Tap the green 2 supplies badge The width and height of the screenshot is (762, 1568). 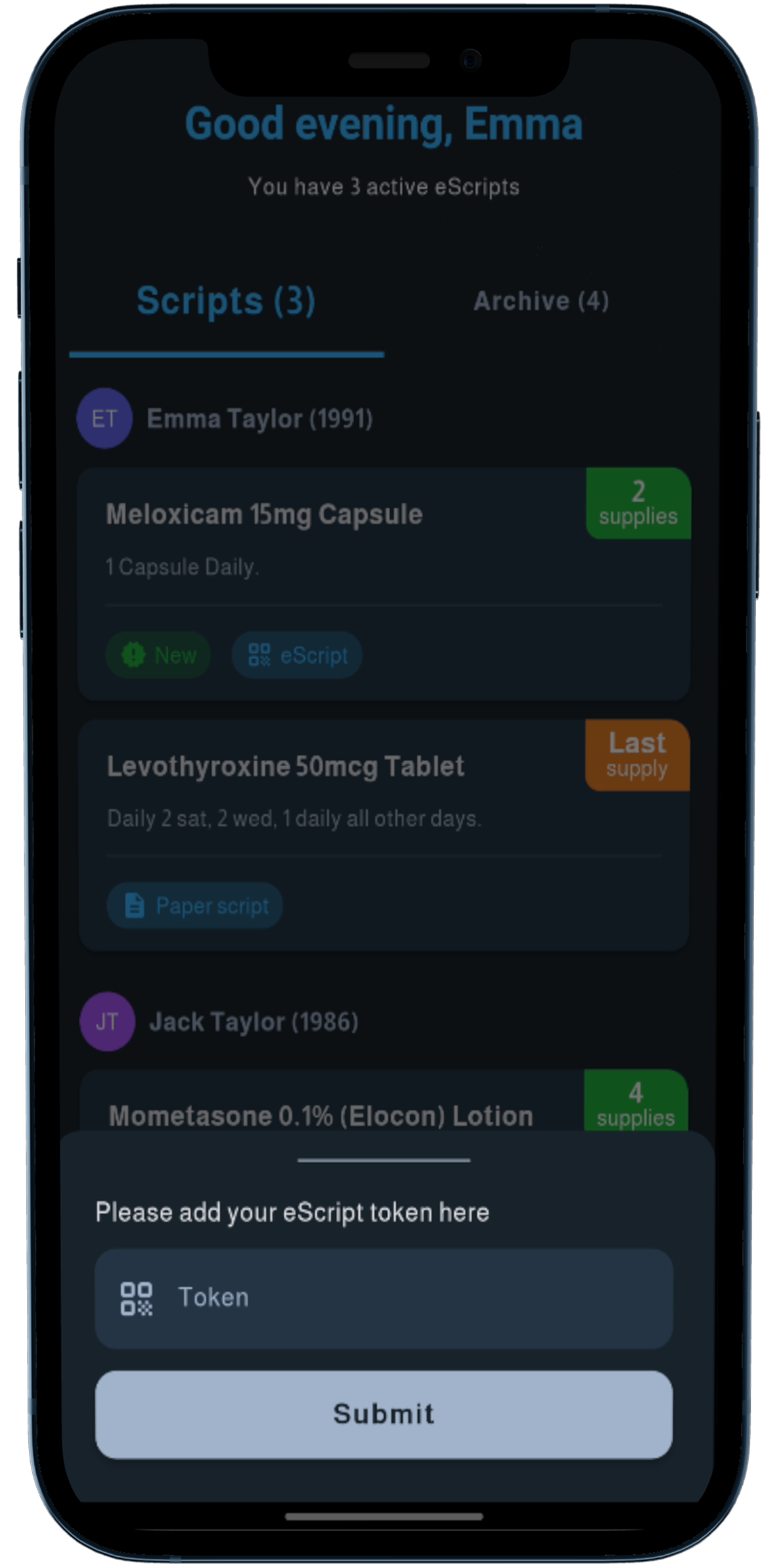pos(637,503)
